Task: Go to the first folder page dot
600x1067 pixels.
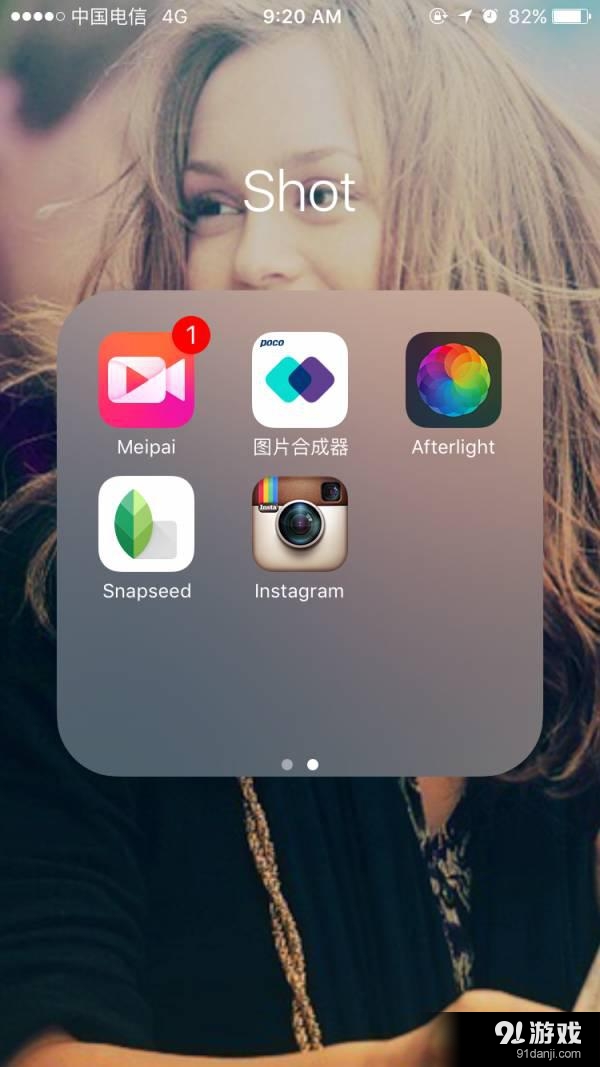Action: tap(287, 765)
